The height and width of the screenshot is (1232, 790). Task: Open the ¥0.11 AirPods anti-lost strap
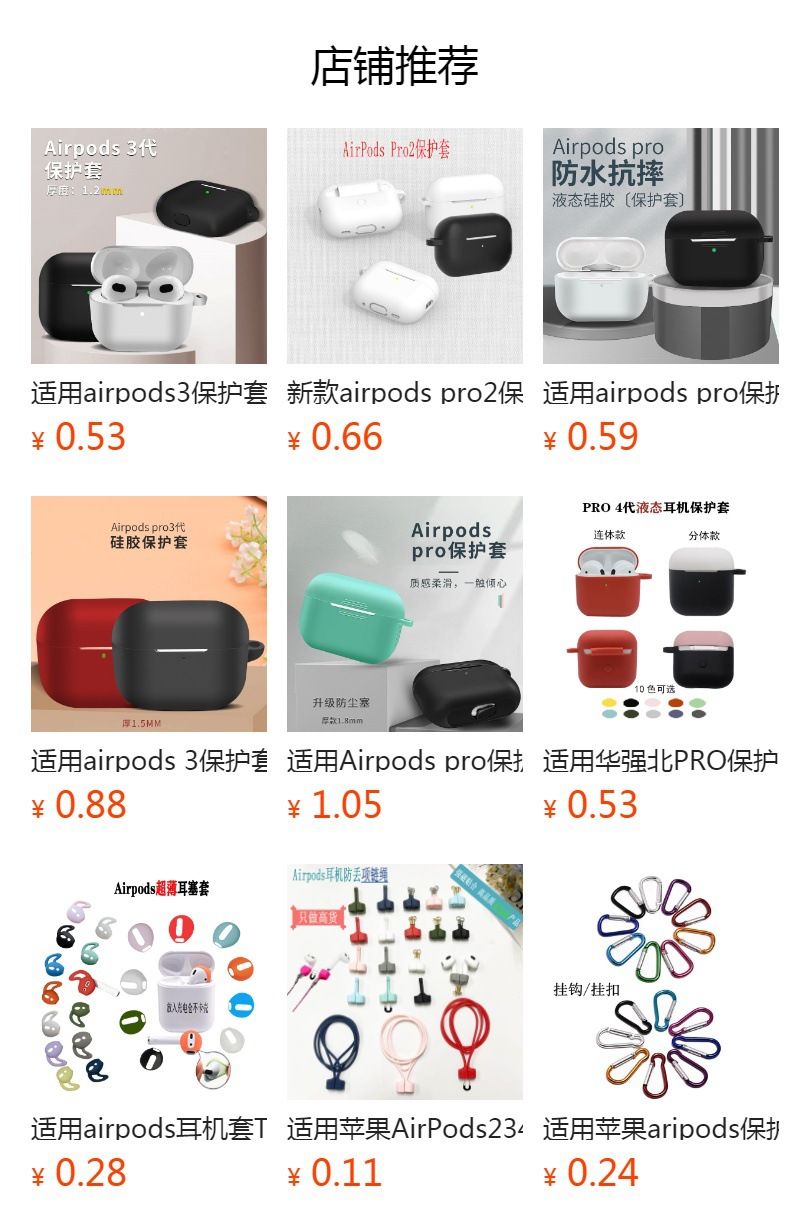point(405,982)
